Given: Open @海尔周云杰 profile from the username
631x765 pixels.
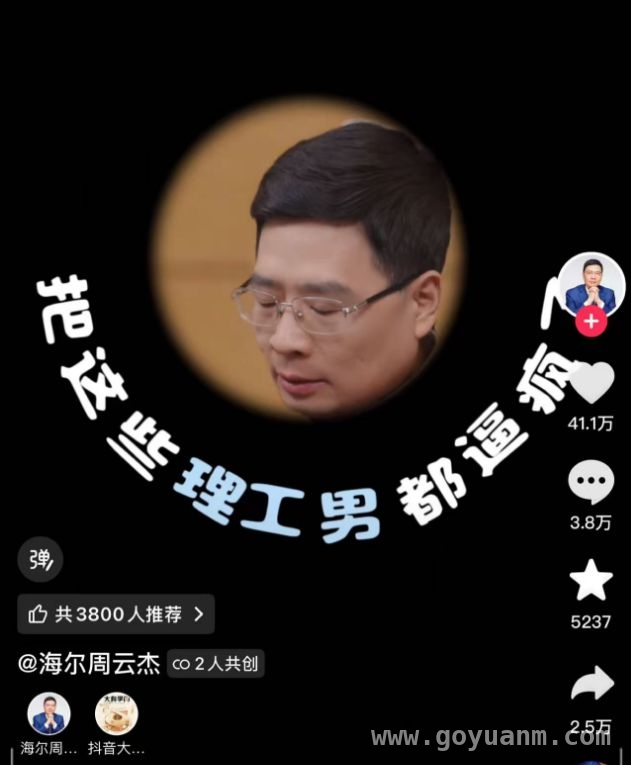Looking at the screenshot, I should tap(89, 664).
